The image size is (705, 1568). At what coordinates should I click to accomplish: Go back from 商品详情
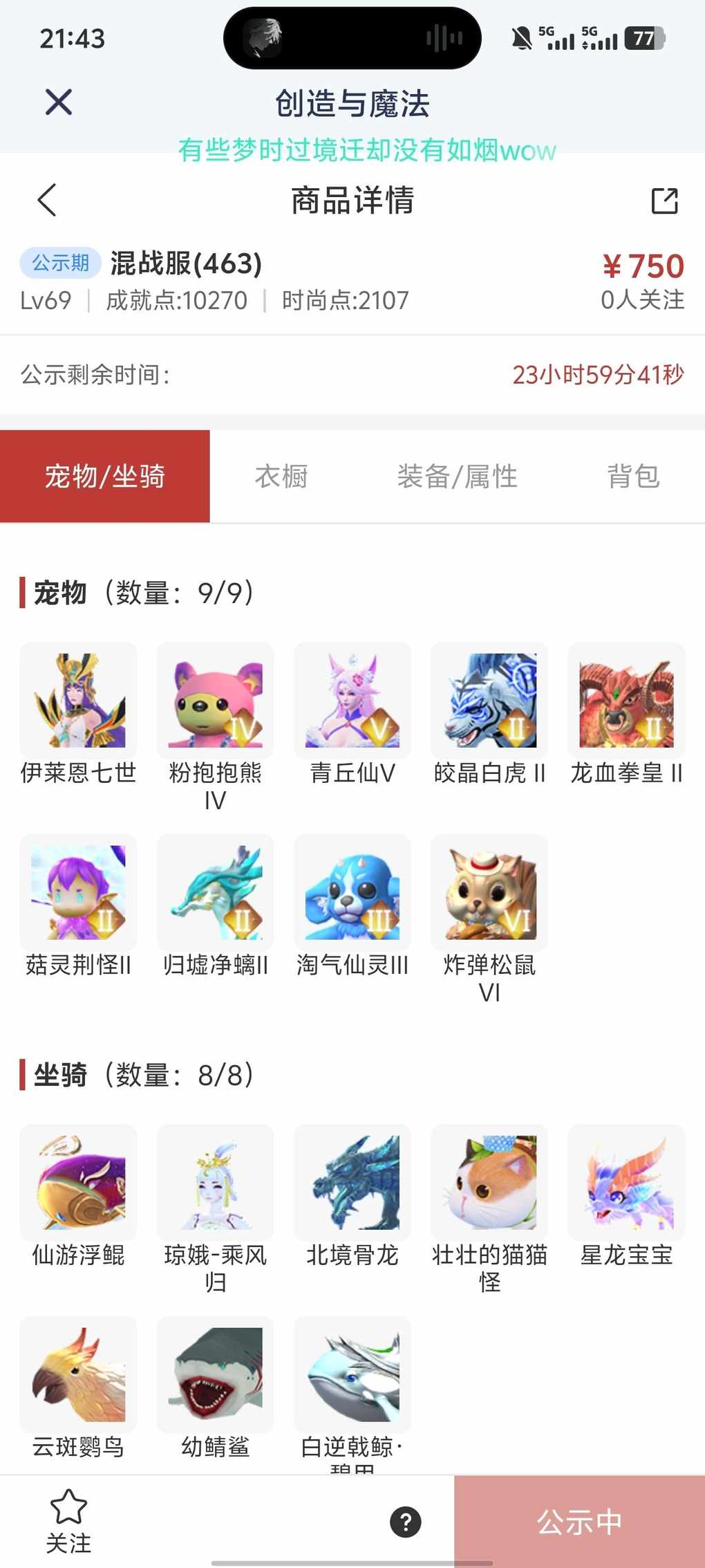[x=47, y=201]
